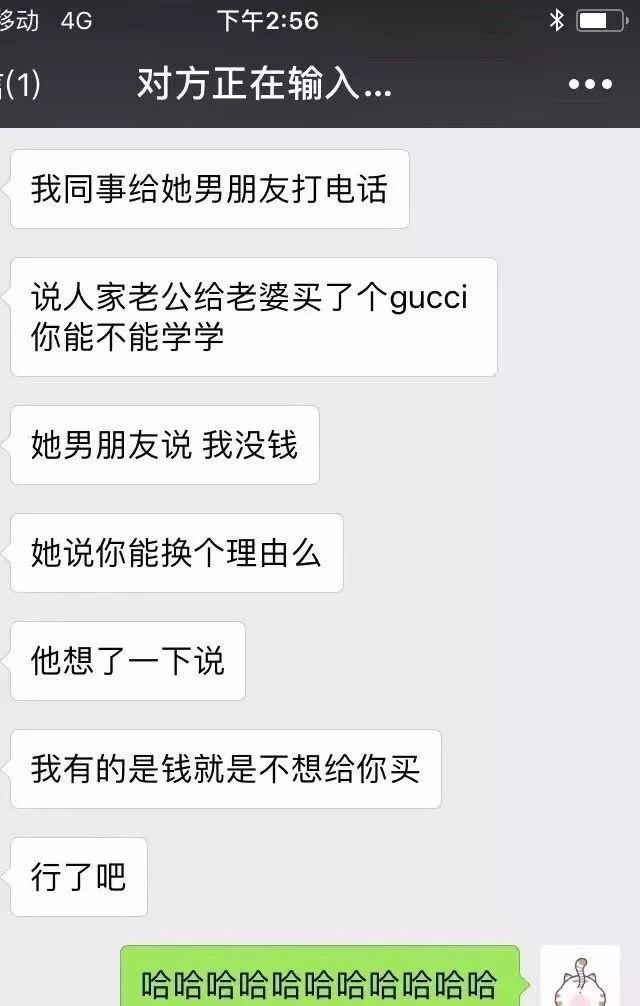Viewport: 640px width, 1006px height.
Task: Open the chat info overflow menu
Action: [x=589, y=85]
